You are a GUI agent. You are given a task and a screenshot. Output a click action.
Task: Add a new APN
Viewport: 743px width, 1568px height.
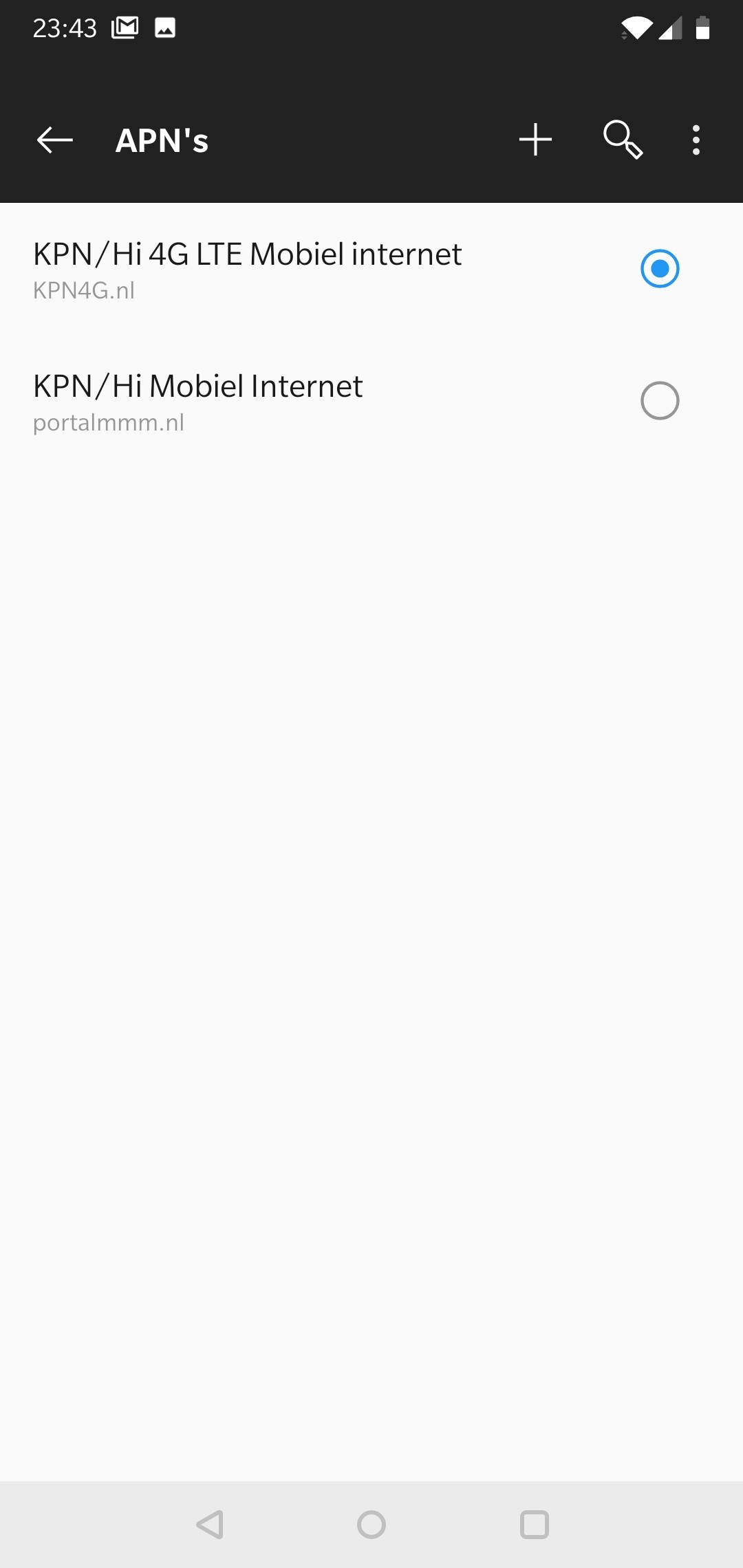click(535, 140)
